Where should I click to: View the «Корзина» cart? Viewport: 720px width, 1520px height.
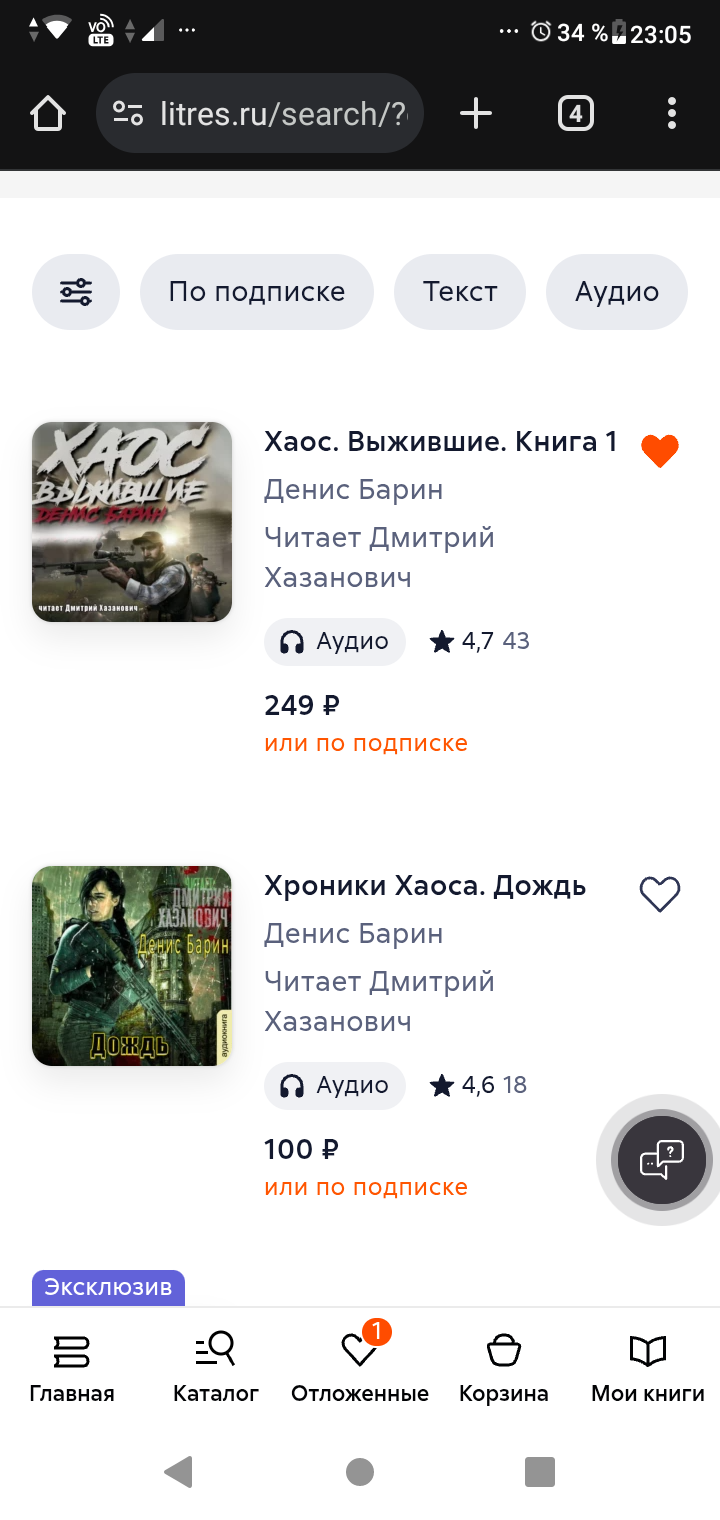click(504, 1368)
